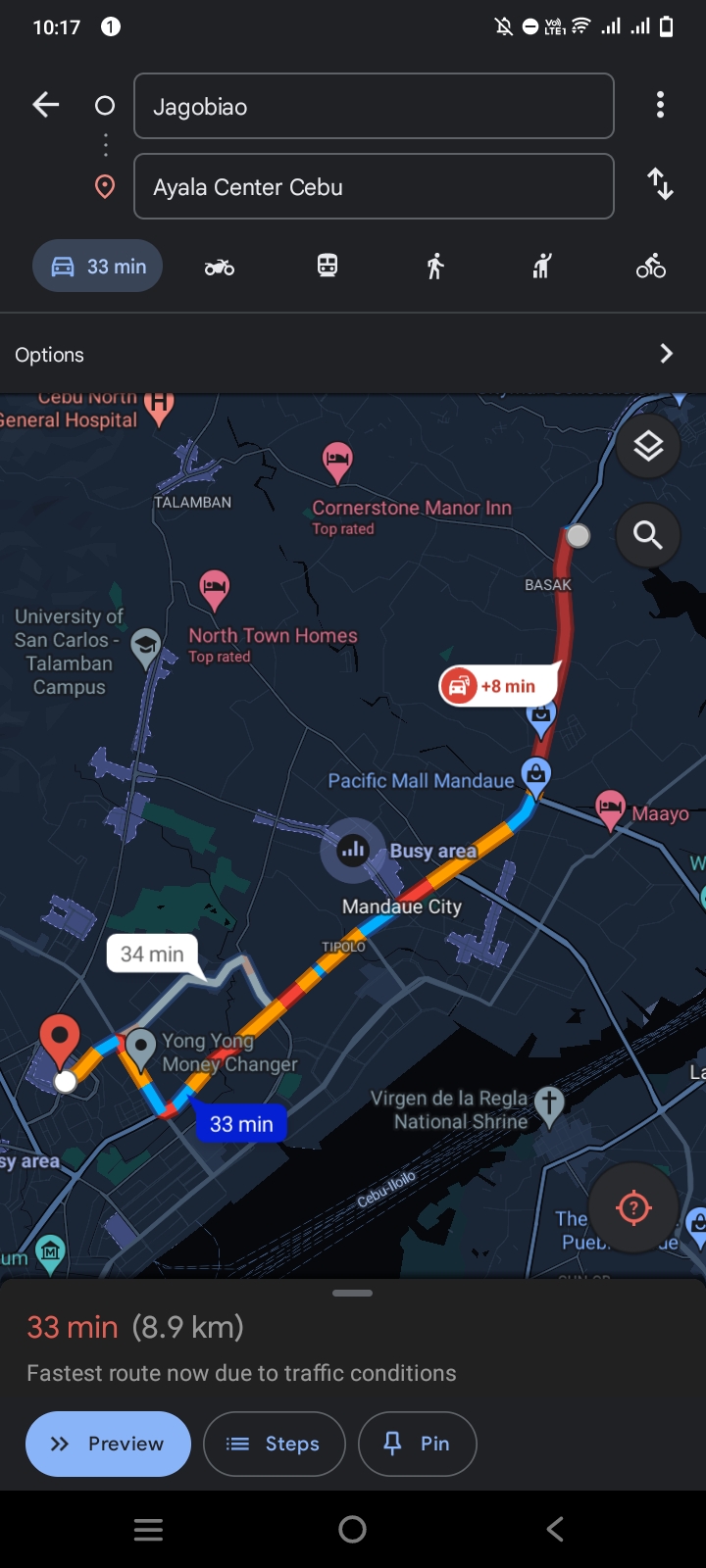Image resolution: width=706 pixels, height=1568 pixels.
Task: Go back from the directions screen
Action: coord(46,105)
